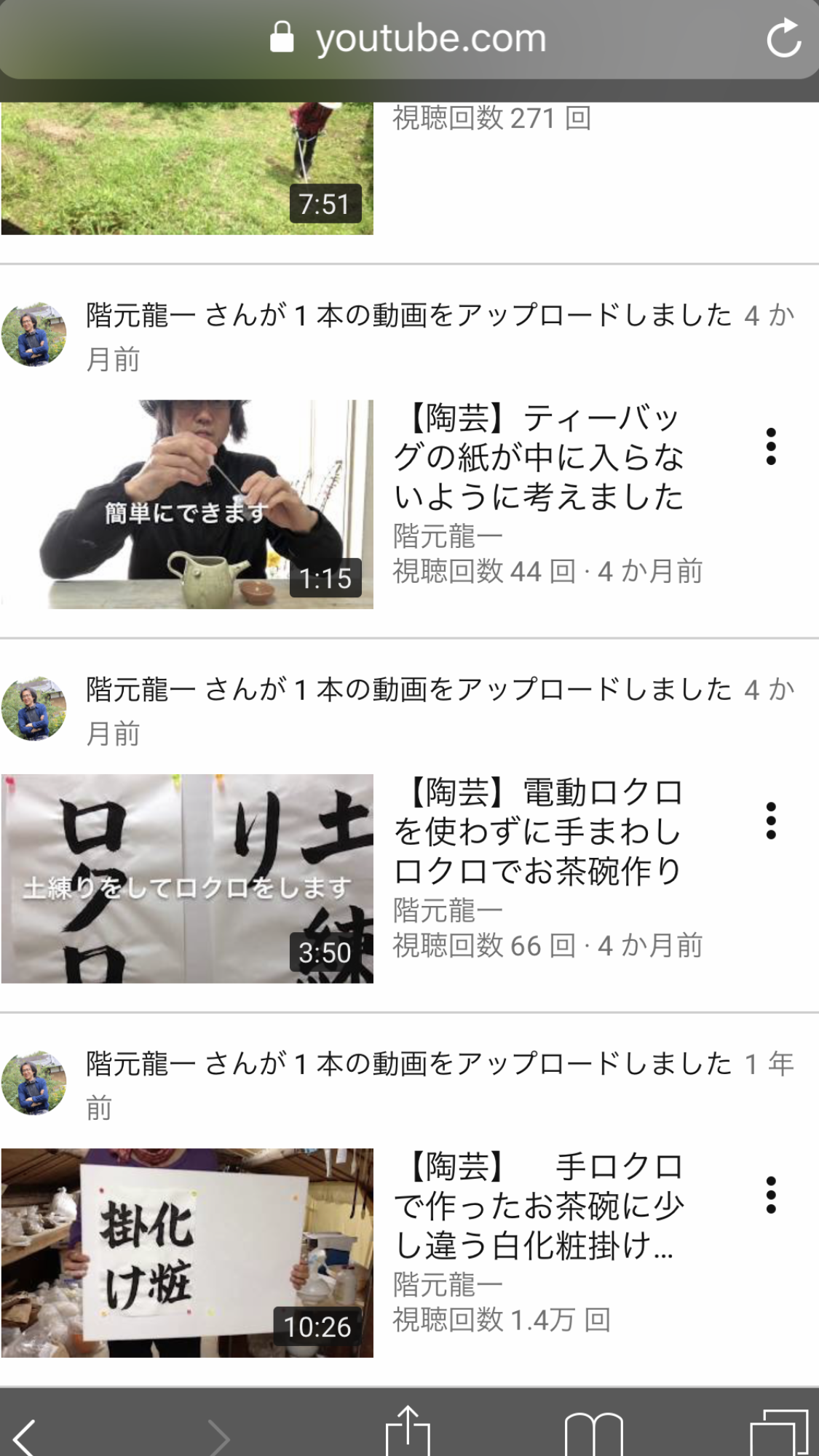Tap the youtube.com address bar
The width and height of the screenshot is (819, 1456).
408,39
